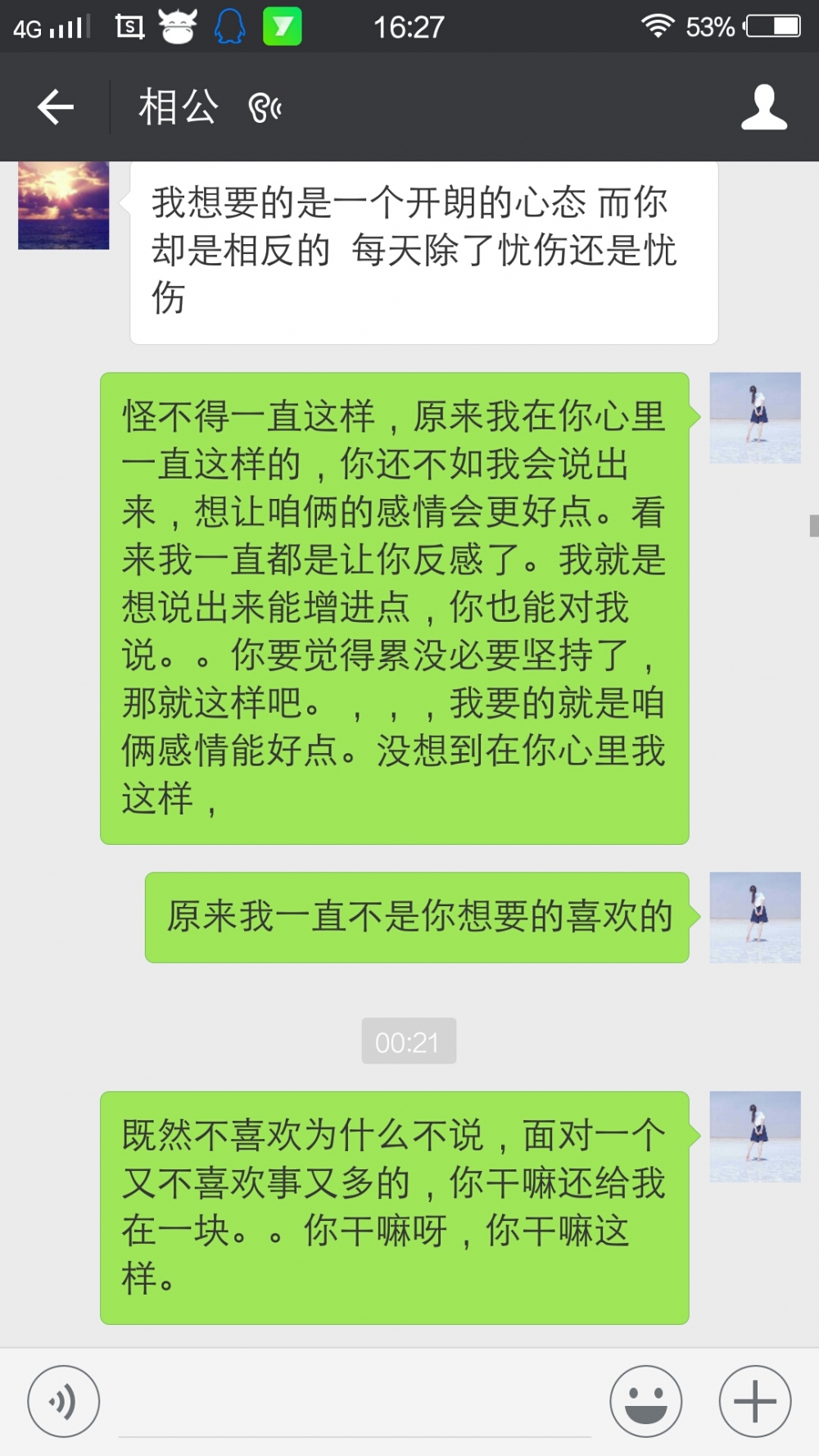The image size is (819, 1456).
Task: Open the plus attachment menu
Action: (755, 1401)
